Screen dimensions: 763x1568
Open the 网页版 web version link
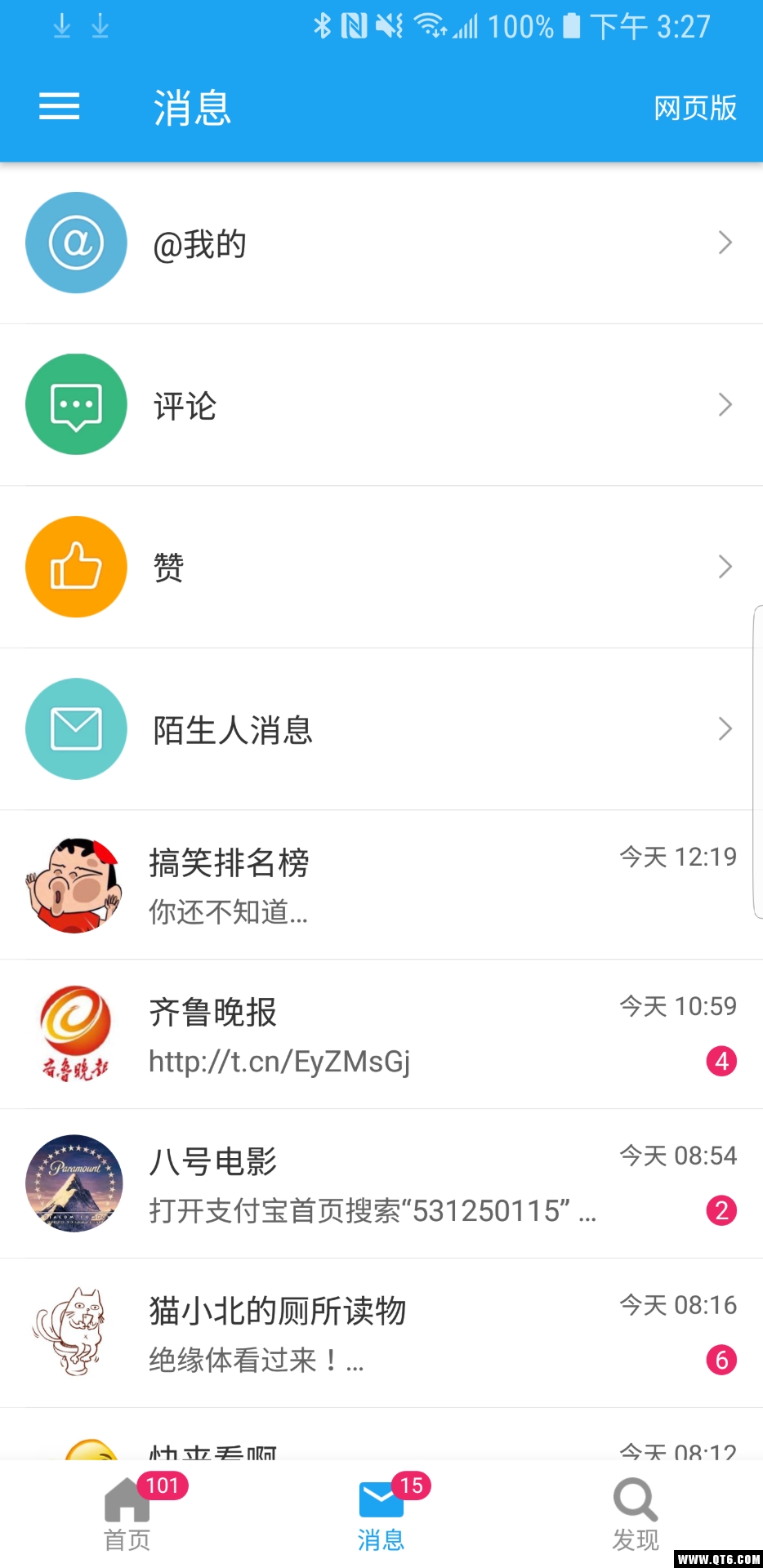click(694, 106)
